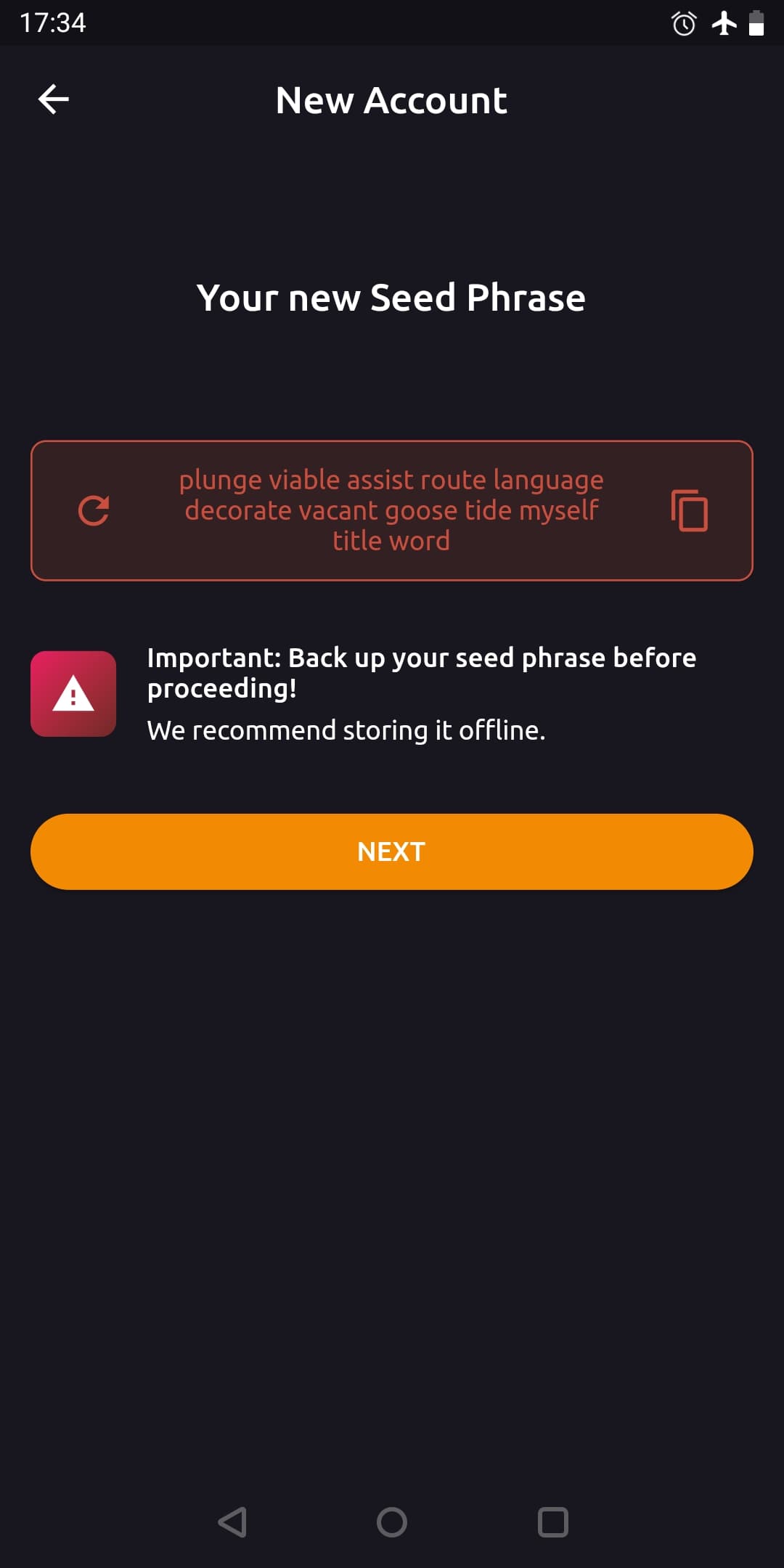
Task: Regenerate the seed phrase
Action: coord(94,511)
